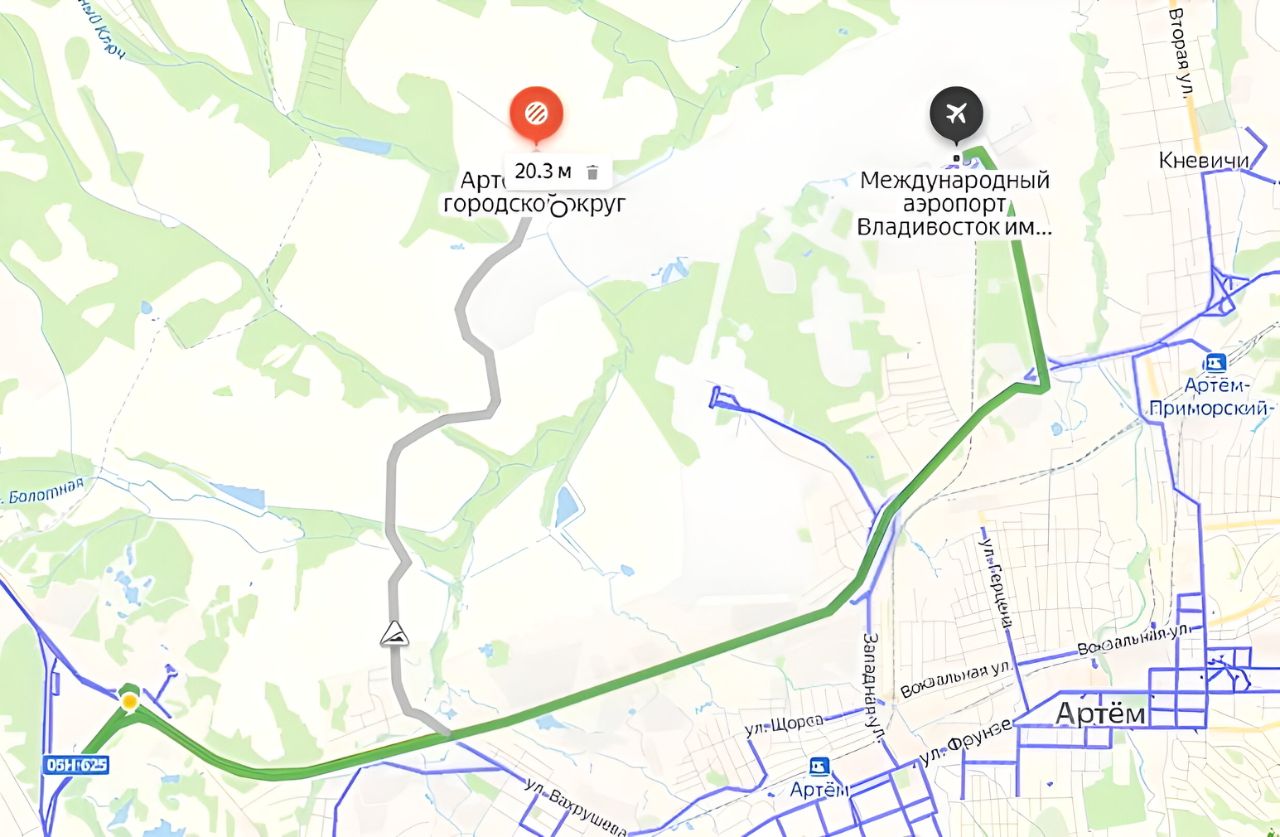The width and height of the screenshot is (1280, 837).
Task: Select the yellow route start point
Action: coord(129,703)
